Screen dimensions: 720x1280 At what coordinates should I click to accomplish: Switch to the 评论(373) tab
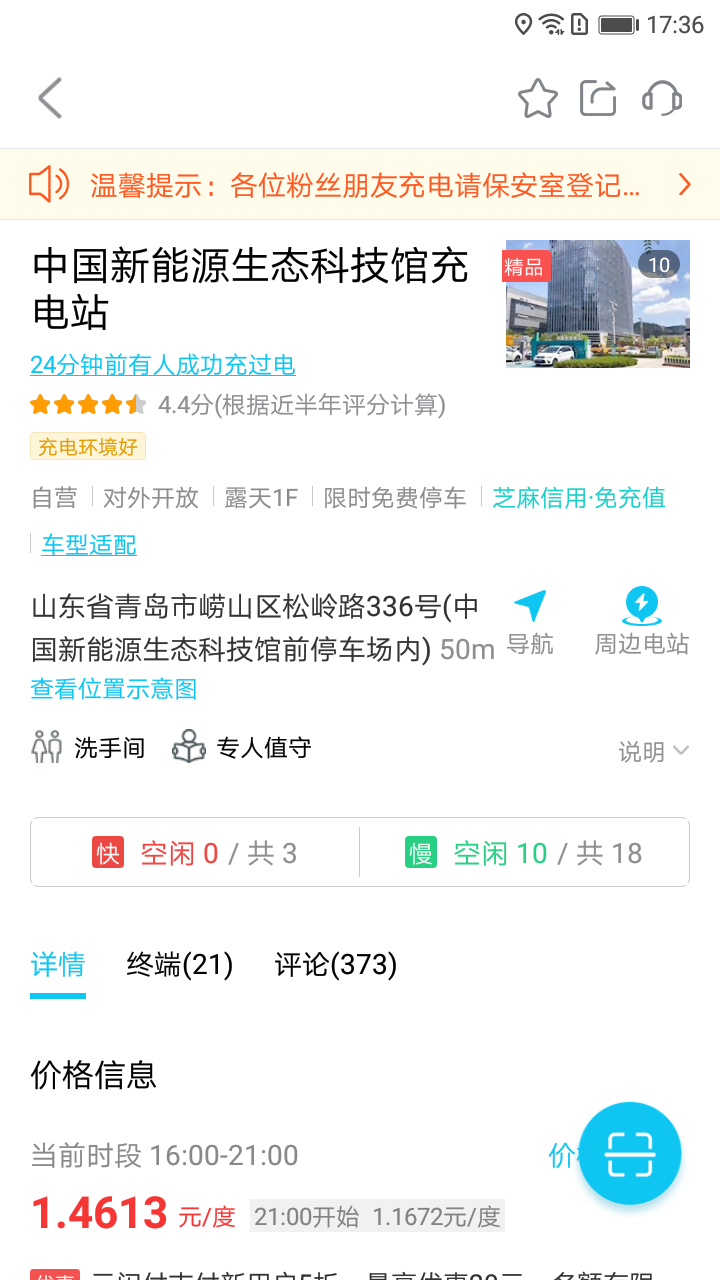coord(336,965)
